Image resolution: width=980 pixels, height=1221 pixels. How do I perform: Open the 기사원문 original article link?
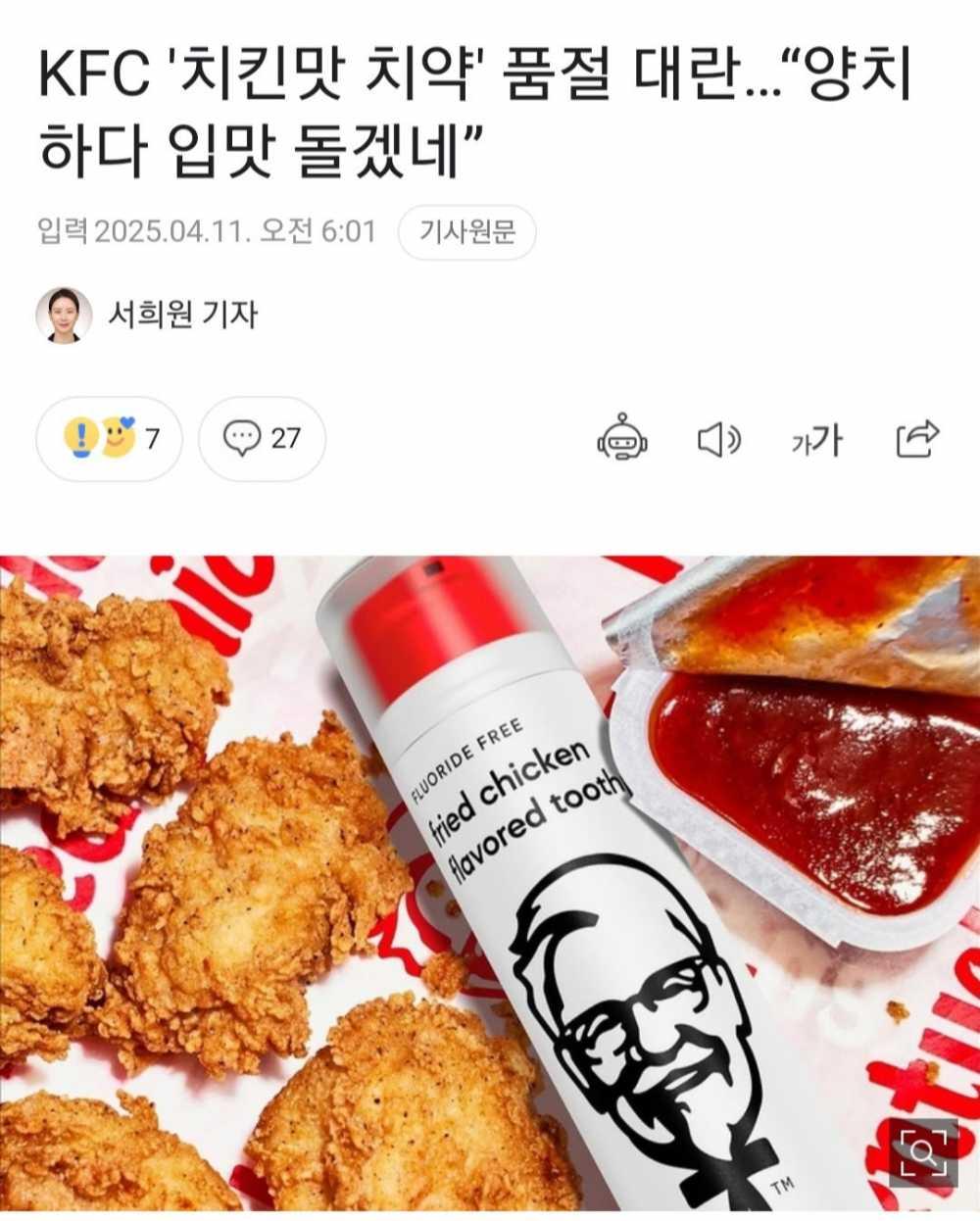click(466, 232)
